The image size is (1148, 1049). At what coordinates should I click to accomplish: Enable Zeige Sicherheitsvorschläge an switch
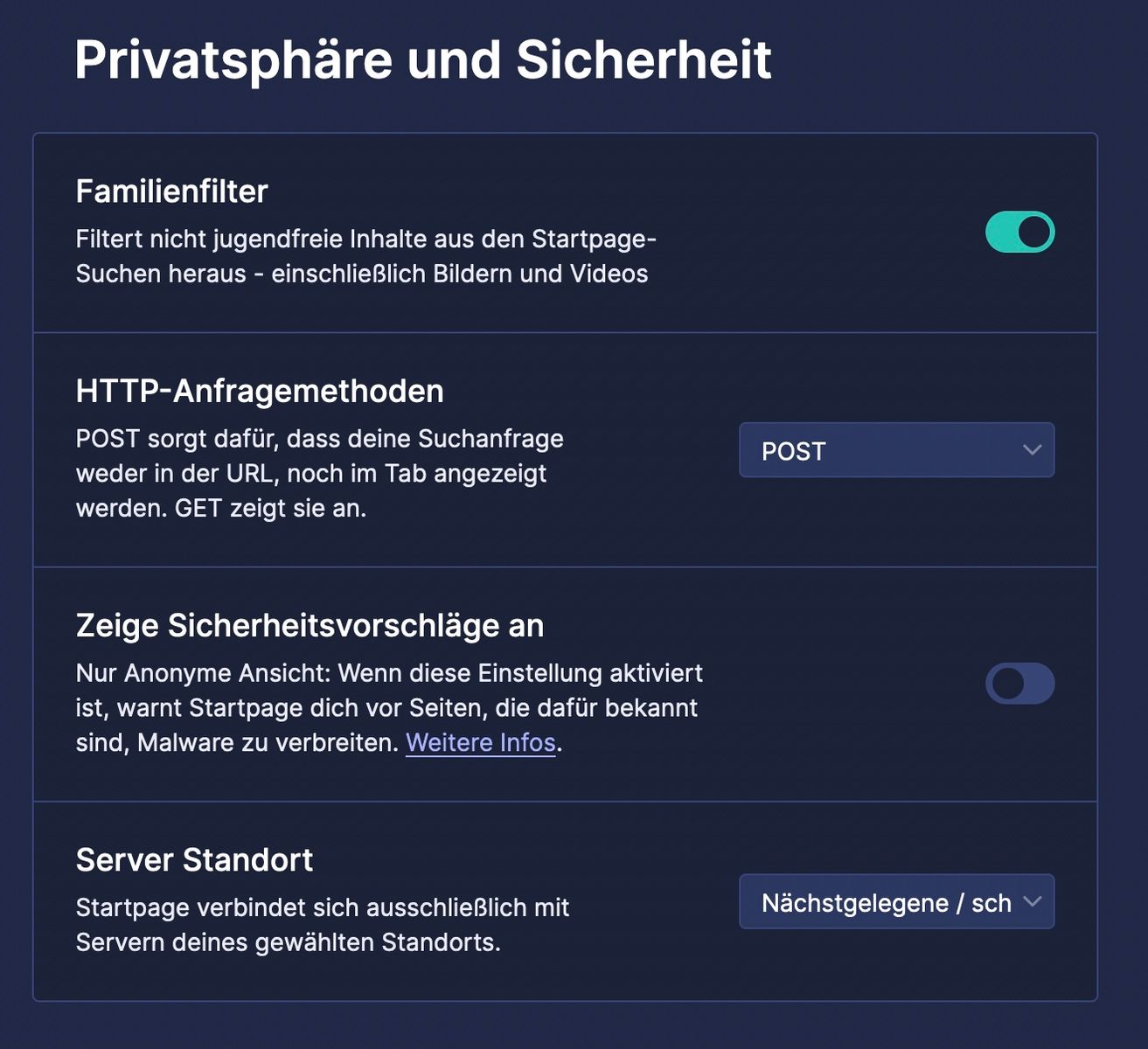click(x=1019, y=683)
